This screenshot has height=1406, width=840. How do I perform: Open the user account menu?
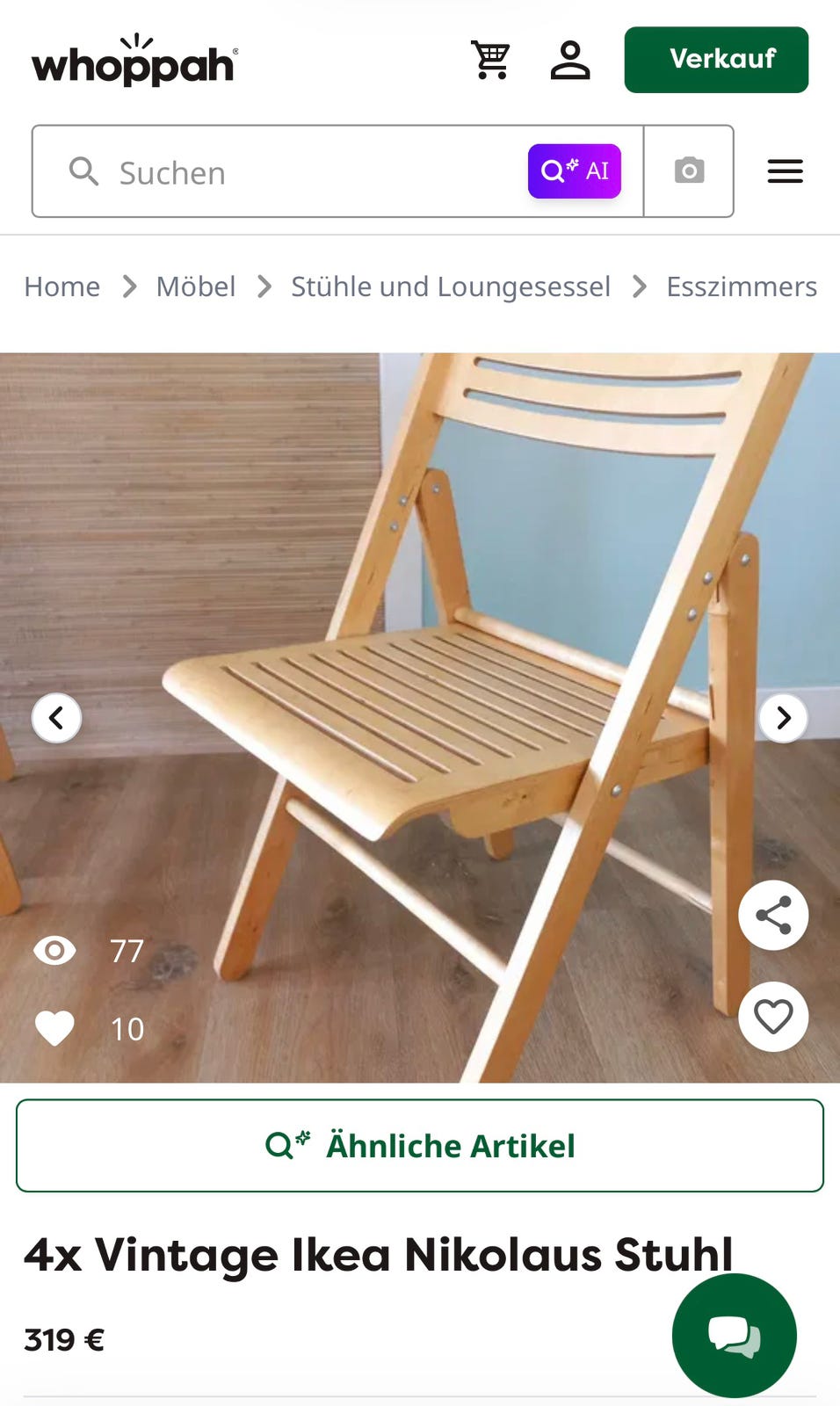569,60
